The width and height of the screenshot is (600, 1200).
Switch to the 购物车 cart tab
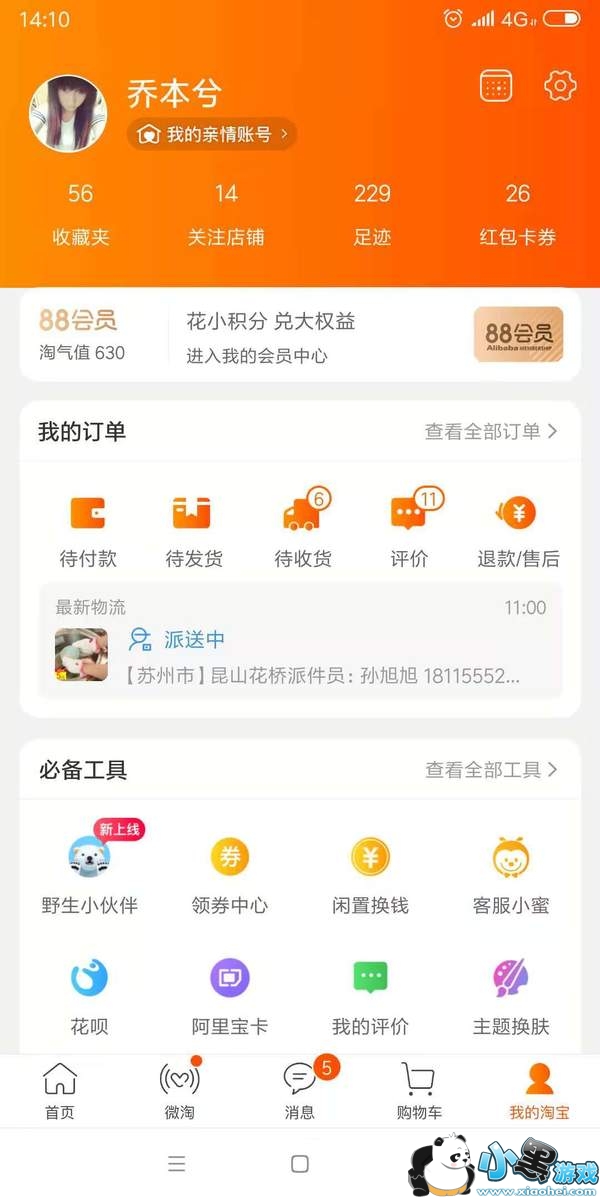(x=419, y=1090)
